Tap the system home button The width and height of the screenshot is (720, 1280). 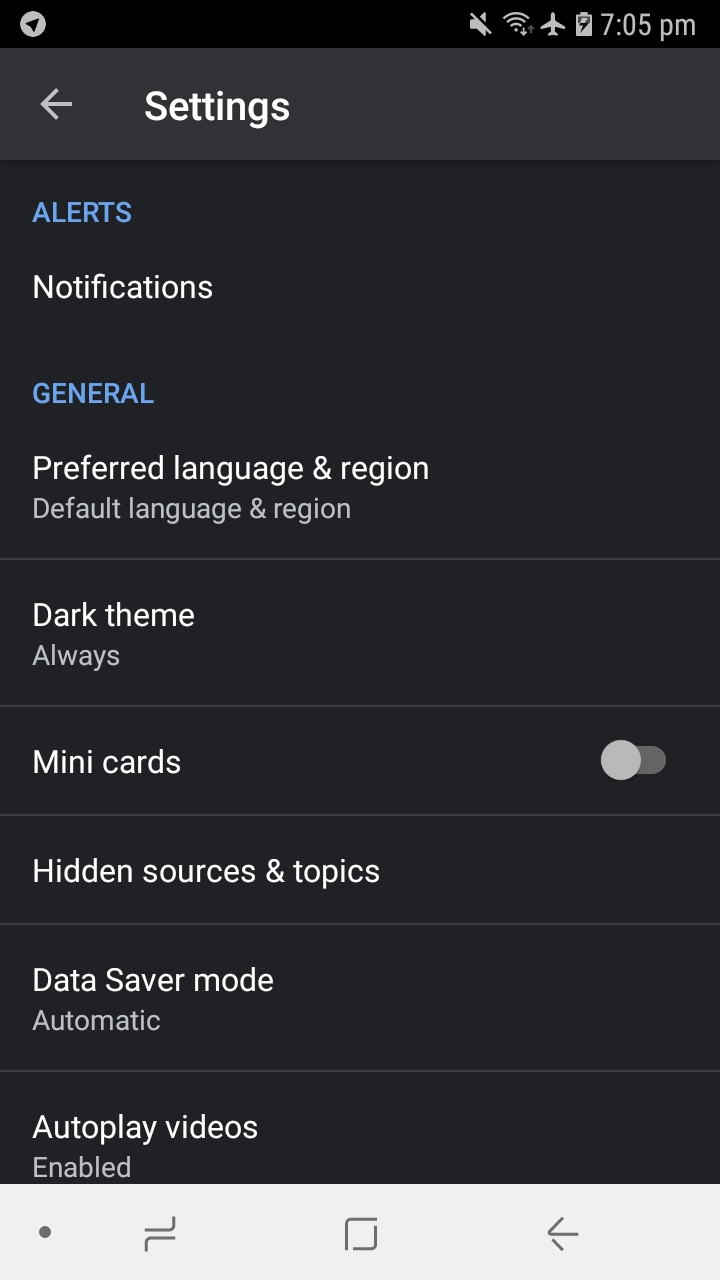point(361,1233)
